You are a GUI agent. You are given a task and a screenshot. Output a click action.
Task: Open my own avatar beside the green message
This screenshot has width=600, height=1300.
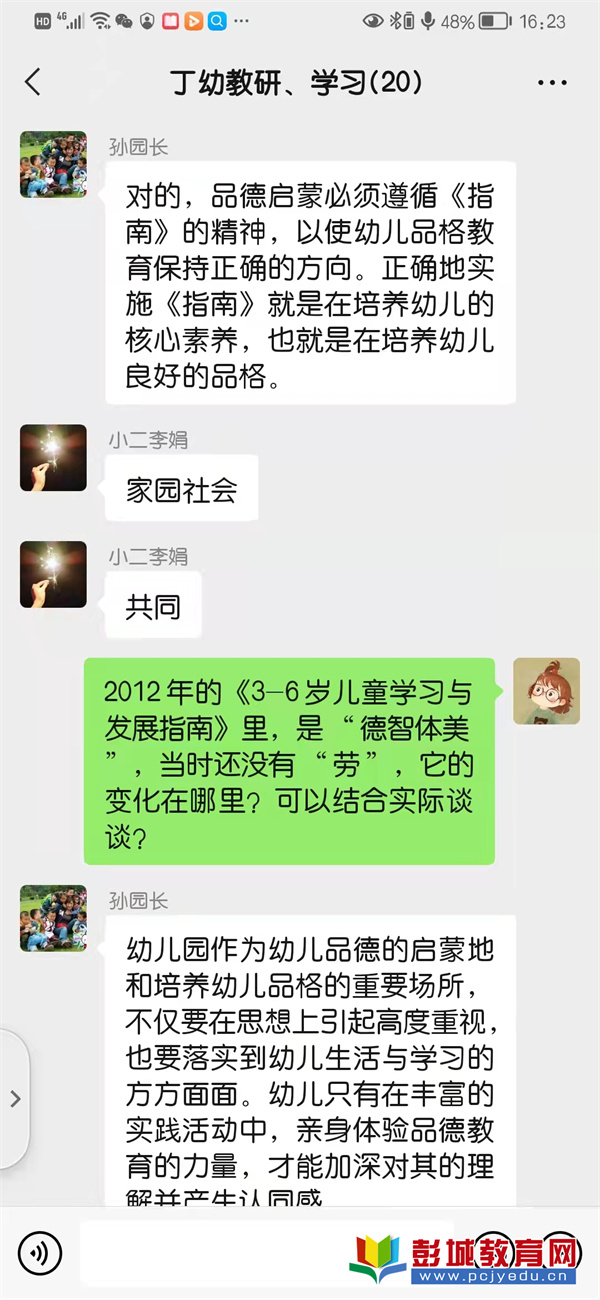click(x=546, y=691)
